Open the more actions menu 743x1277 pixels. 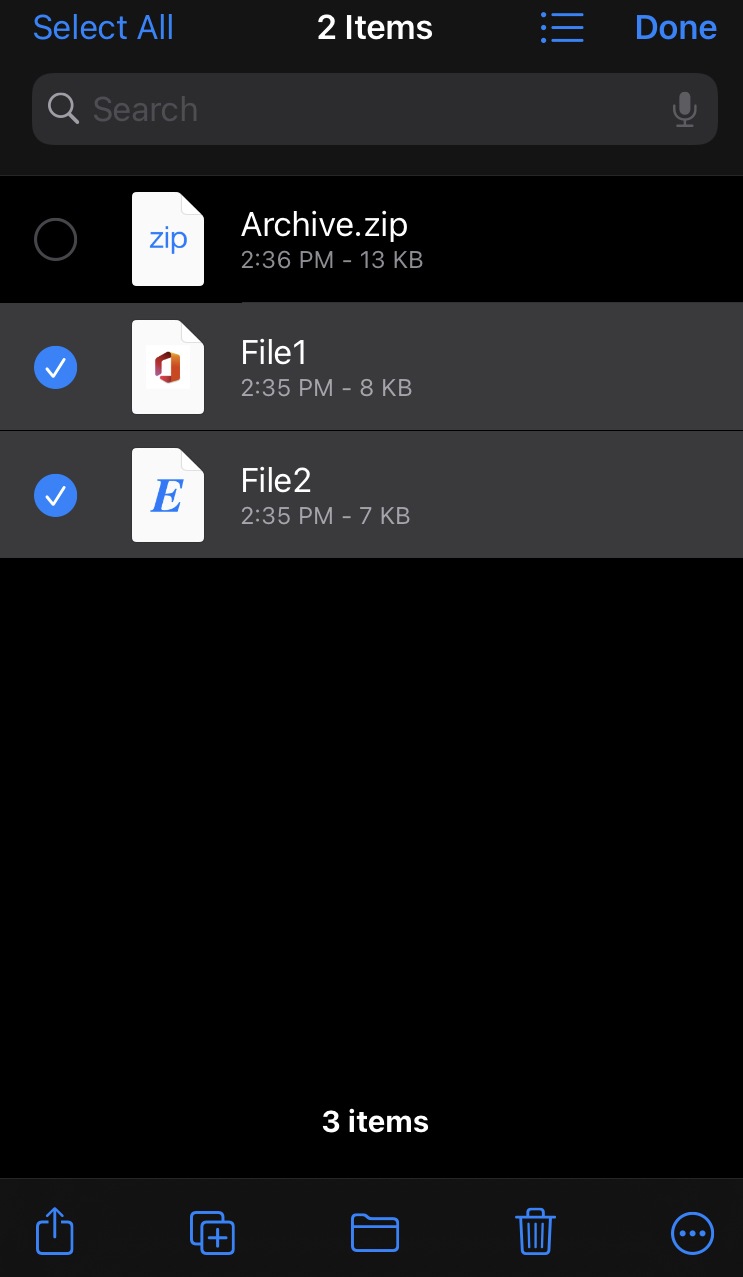click(692, 1232)
